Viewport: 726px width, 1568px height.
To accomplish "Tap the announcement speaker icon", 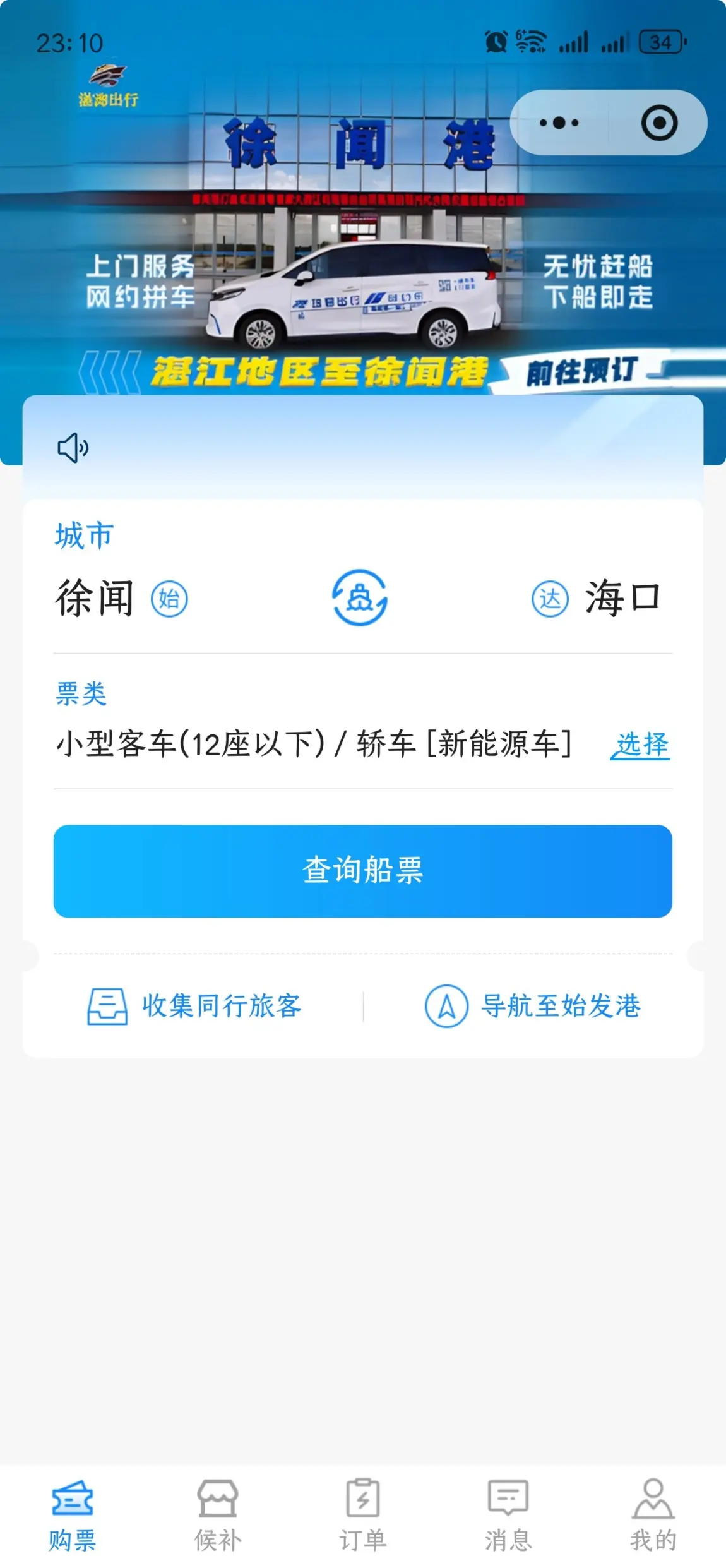I will coord(73,448).
